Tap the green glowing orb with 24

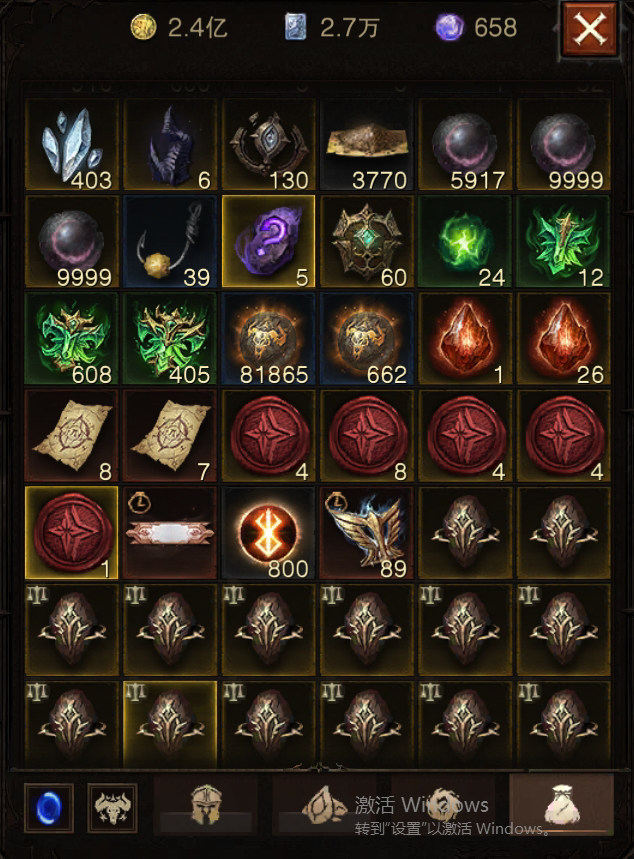[x=464, y=242]
